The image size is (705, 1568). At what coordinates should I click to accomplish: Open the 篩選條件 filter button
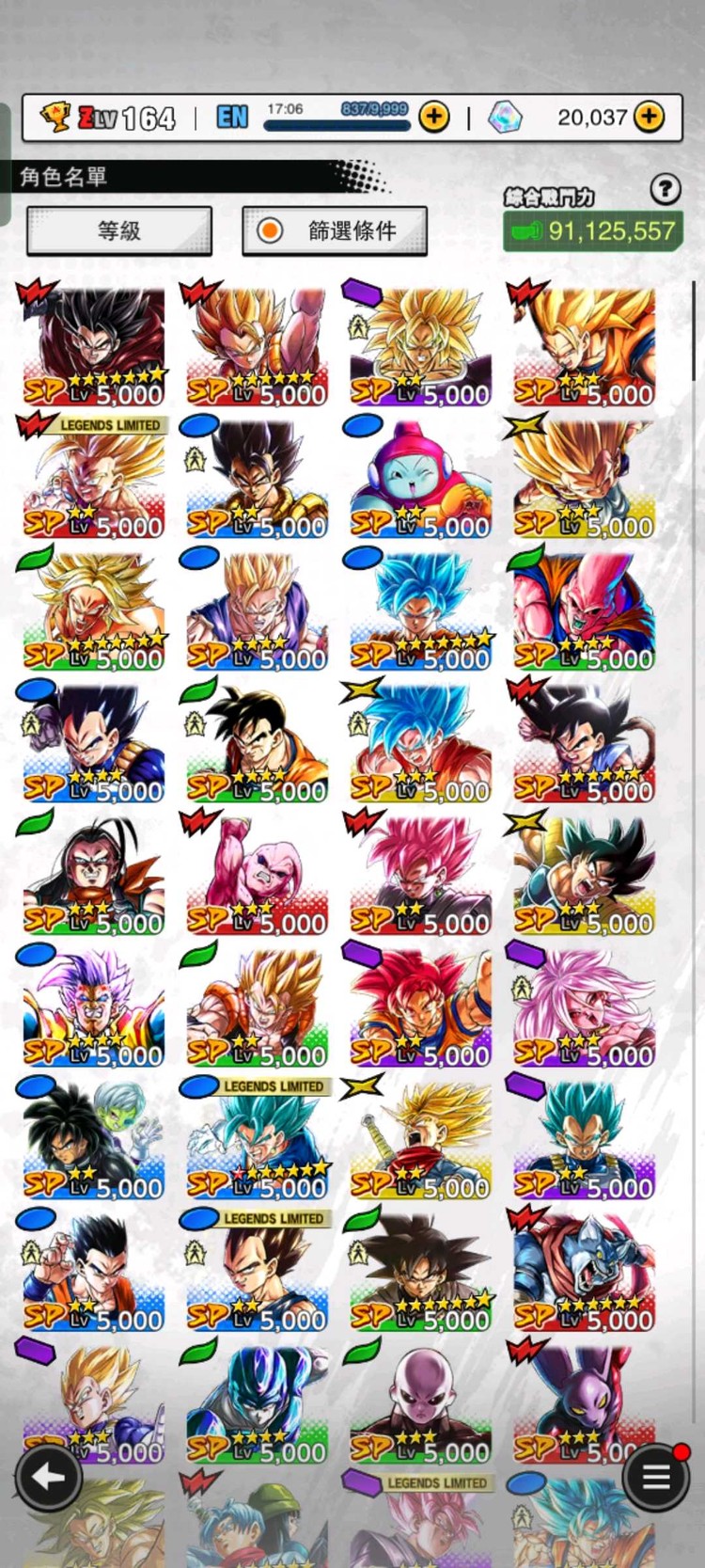tap(335, 231)
